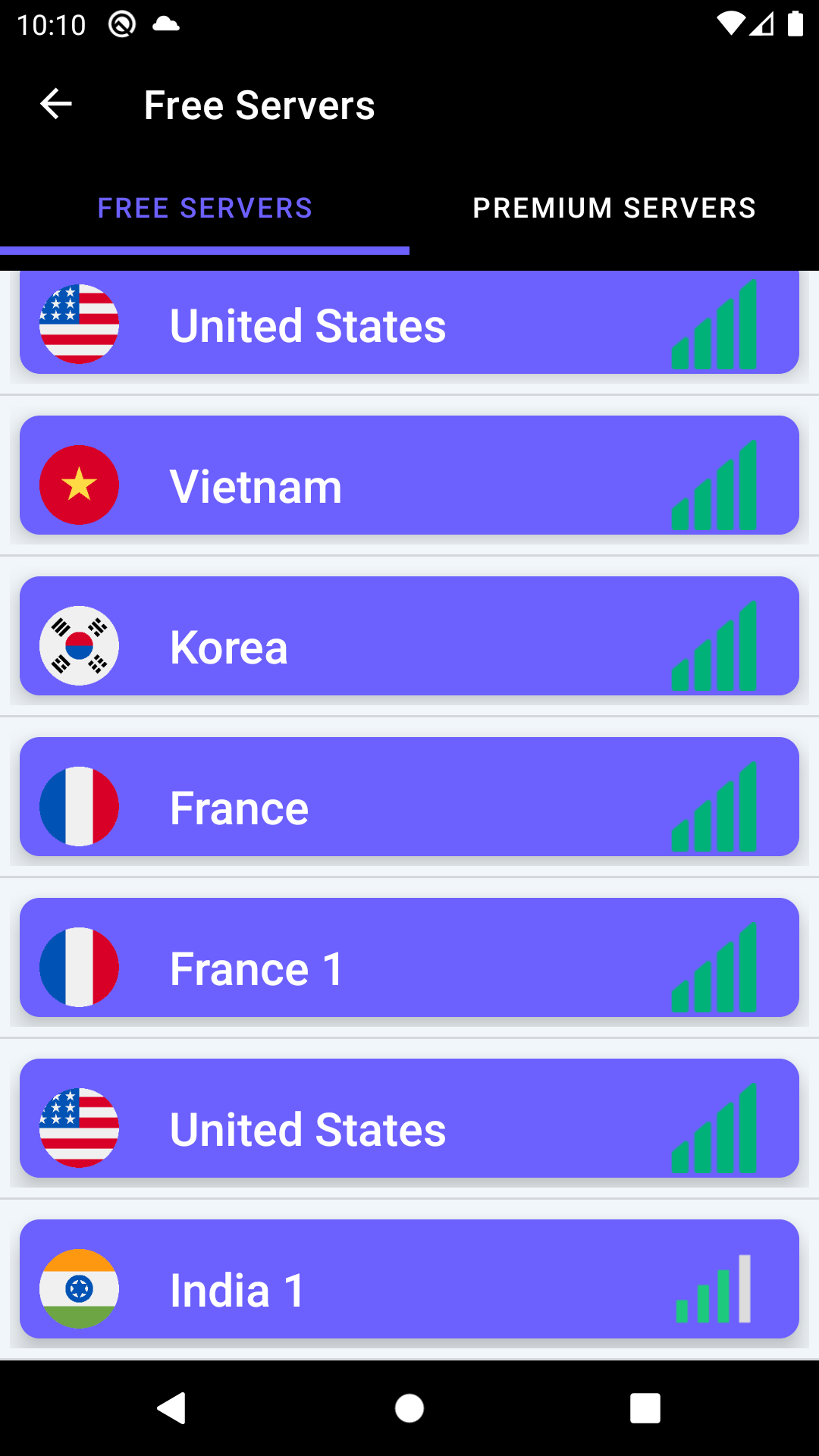Image resolution: width=819 pixels, height=1456 pixels.
Task: Click the France 1 flag icon
Action: click(x=80, y=967)
